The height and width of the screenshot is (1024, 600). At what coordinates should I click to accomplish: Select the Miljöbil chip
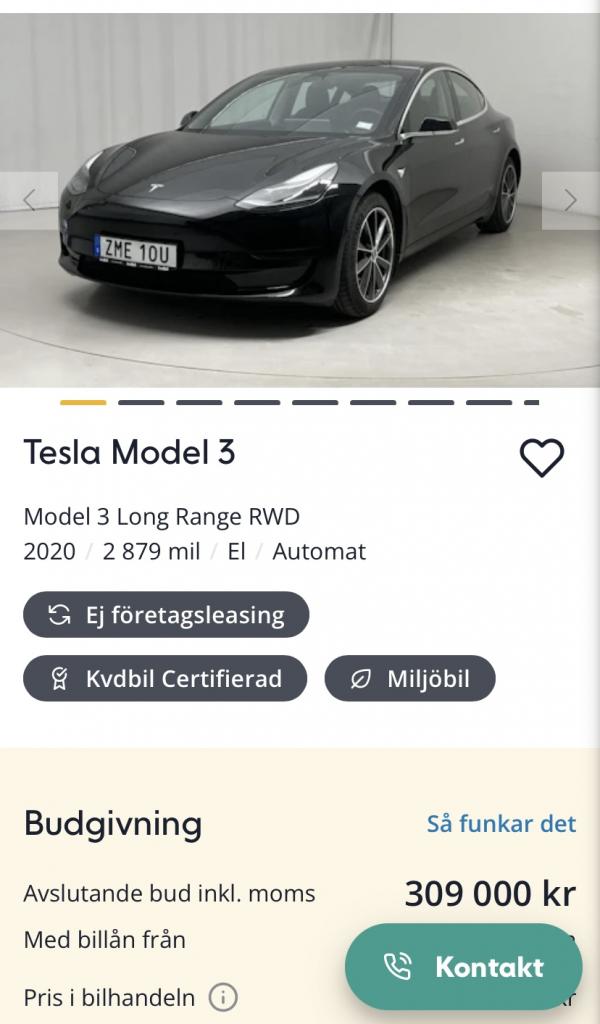[x=410, y=680]
